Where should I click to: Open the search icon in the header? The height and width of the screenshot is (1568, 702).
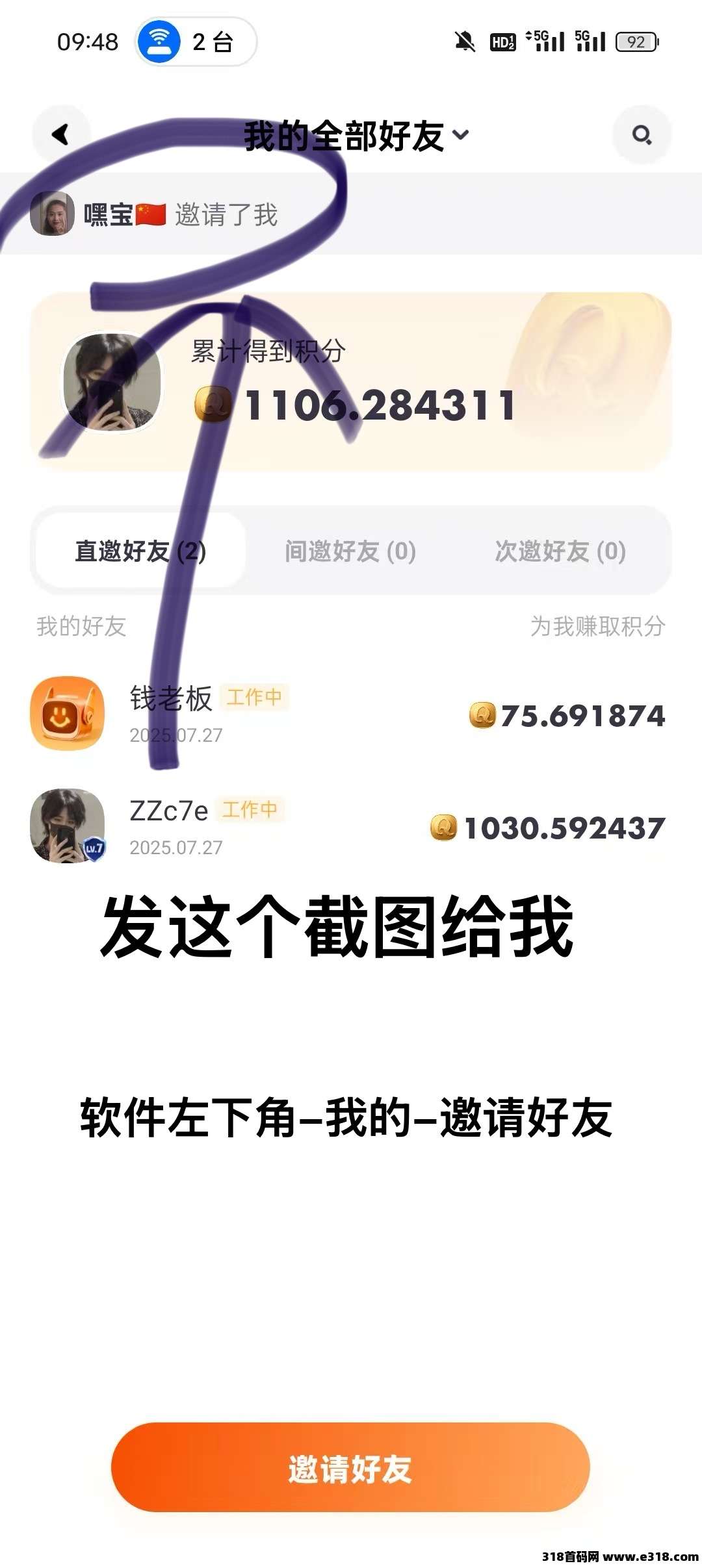642,134
